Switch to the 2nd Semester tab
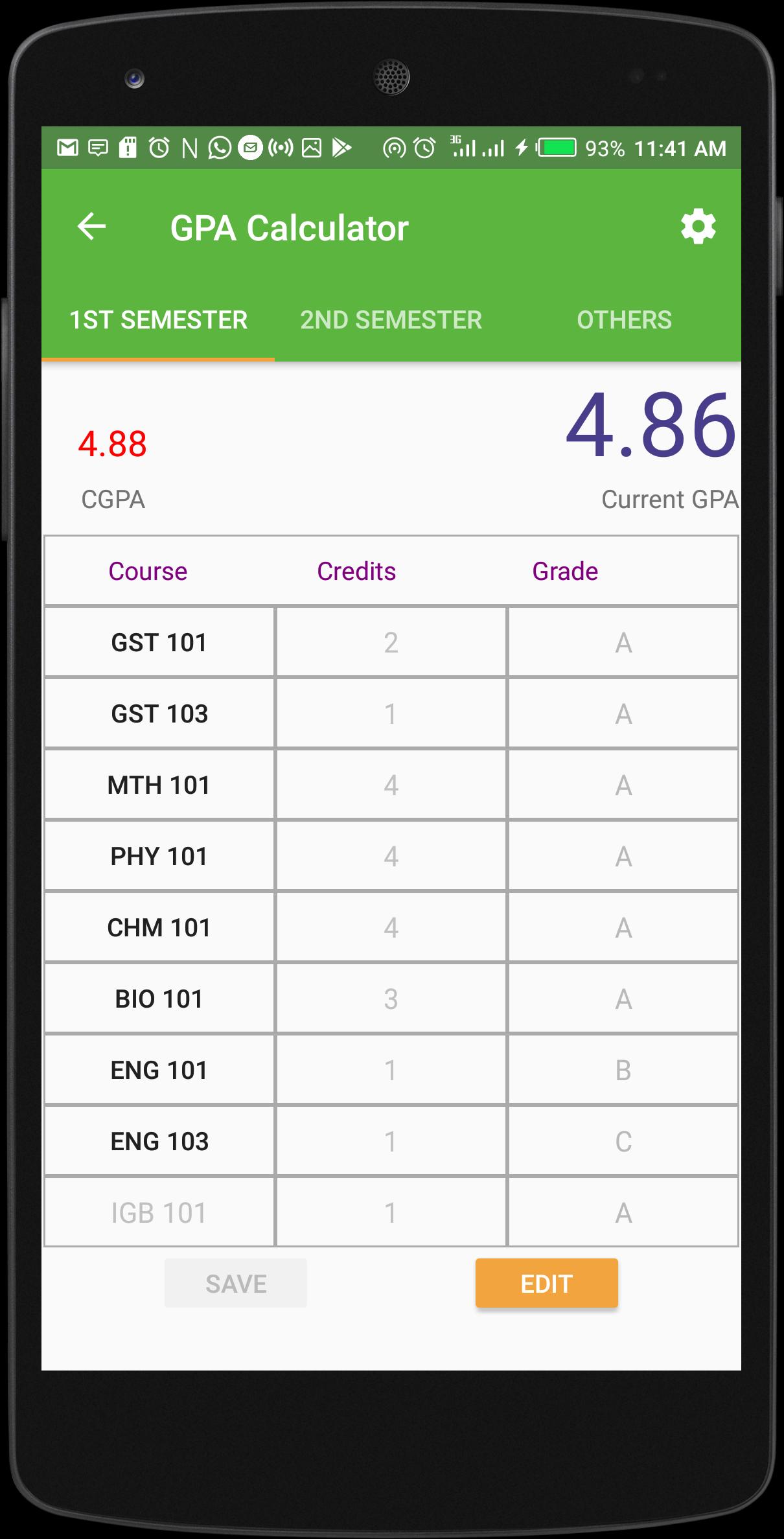Viewport: 784px width, 1539px height. coord(391,320)
